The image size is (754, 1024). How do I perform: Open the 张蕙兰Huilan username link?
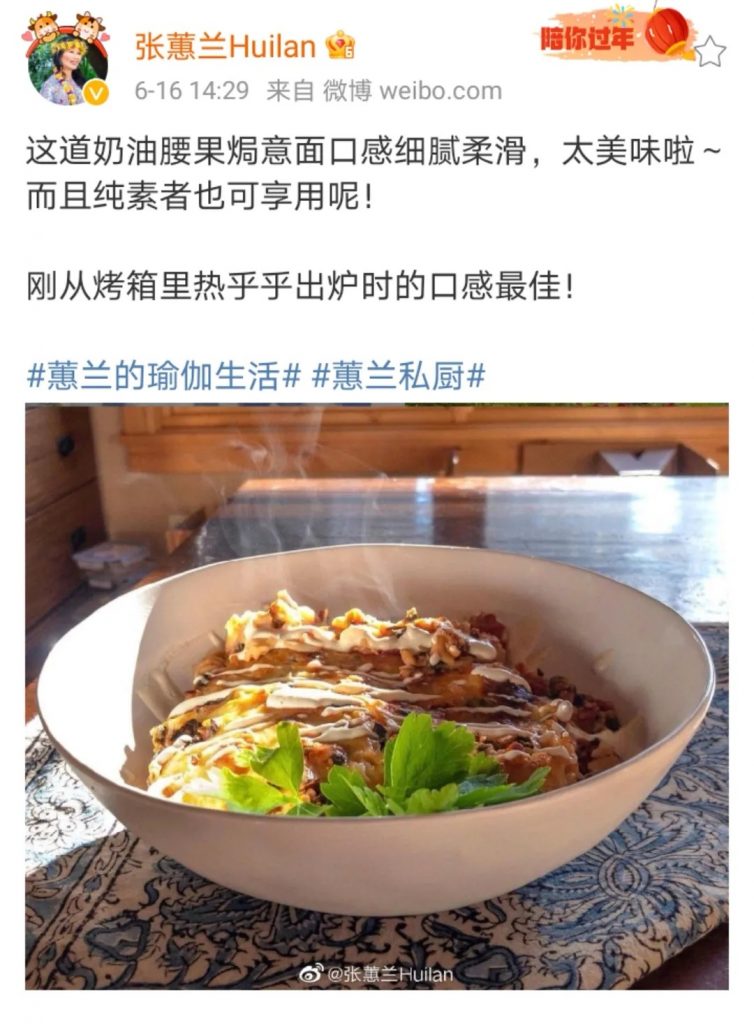point(226,45)
